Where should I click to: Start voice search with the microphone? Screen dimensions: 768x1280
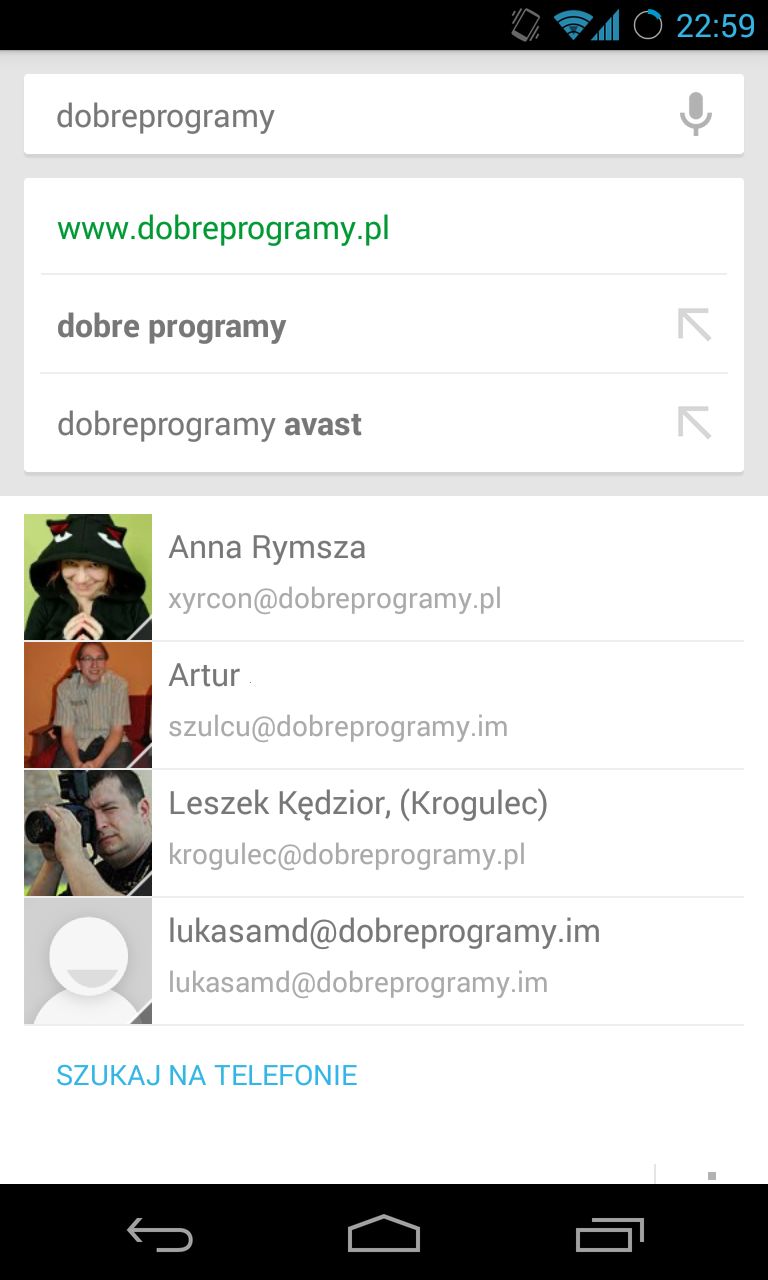pyautogui.click(x=696, y=114)
